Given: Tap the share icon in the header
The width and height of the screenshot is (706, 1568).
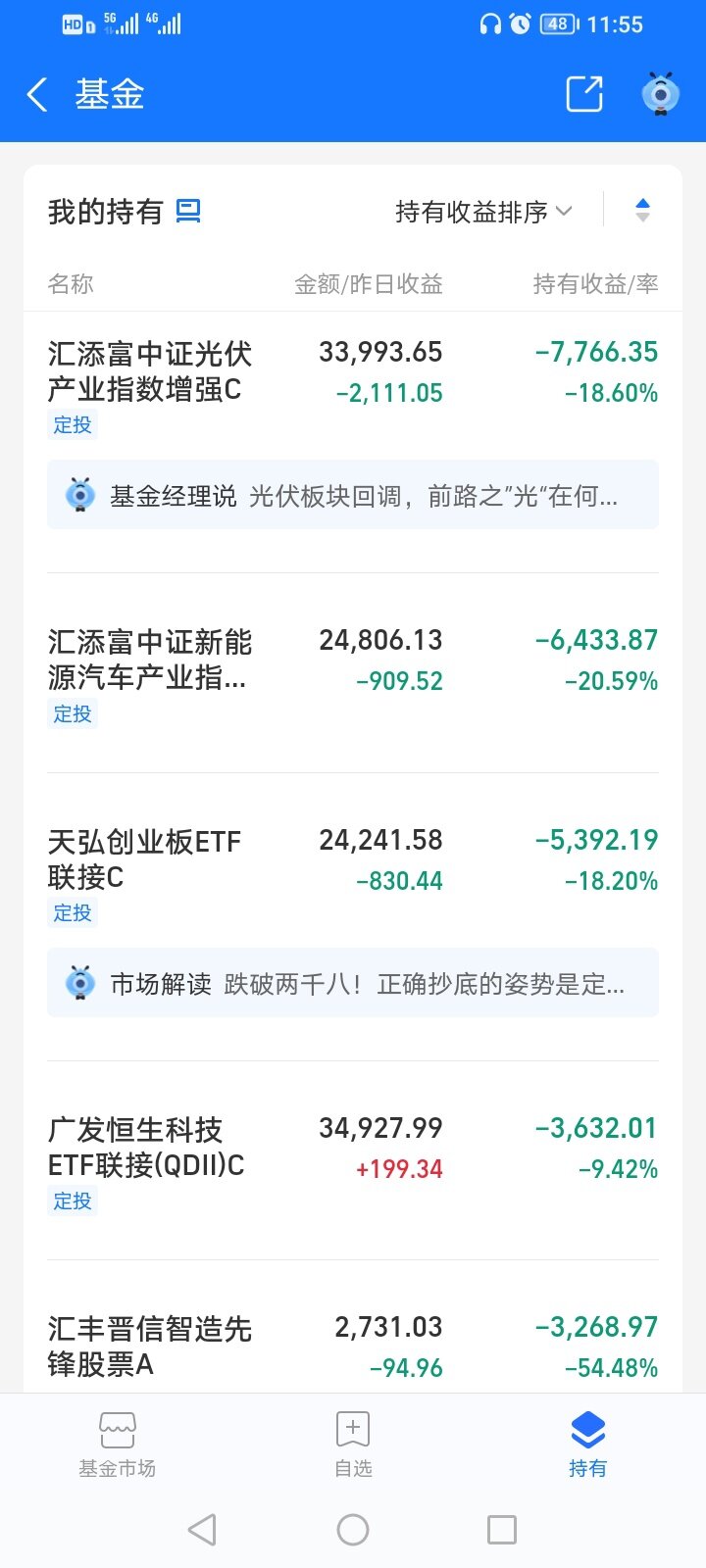Looking at the screenshot, I should (584, 94).
